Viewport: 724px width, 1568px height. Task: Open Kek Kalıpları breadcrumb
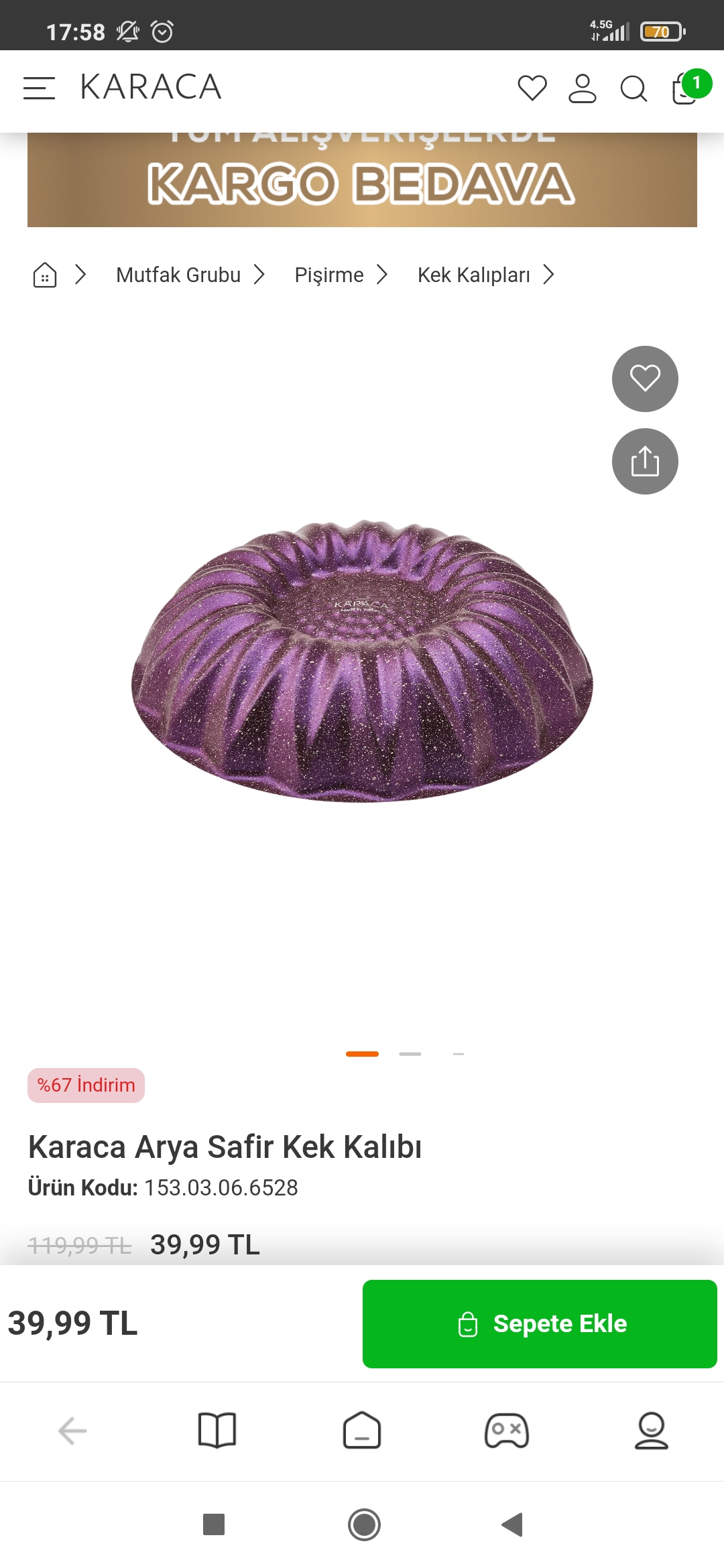(474, 275)
